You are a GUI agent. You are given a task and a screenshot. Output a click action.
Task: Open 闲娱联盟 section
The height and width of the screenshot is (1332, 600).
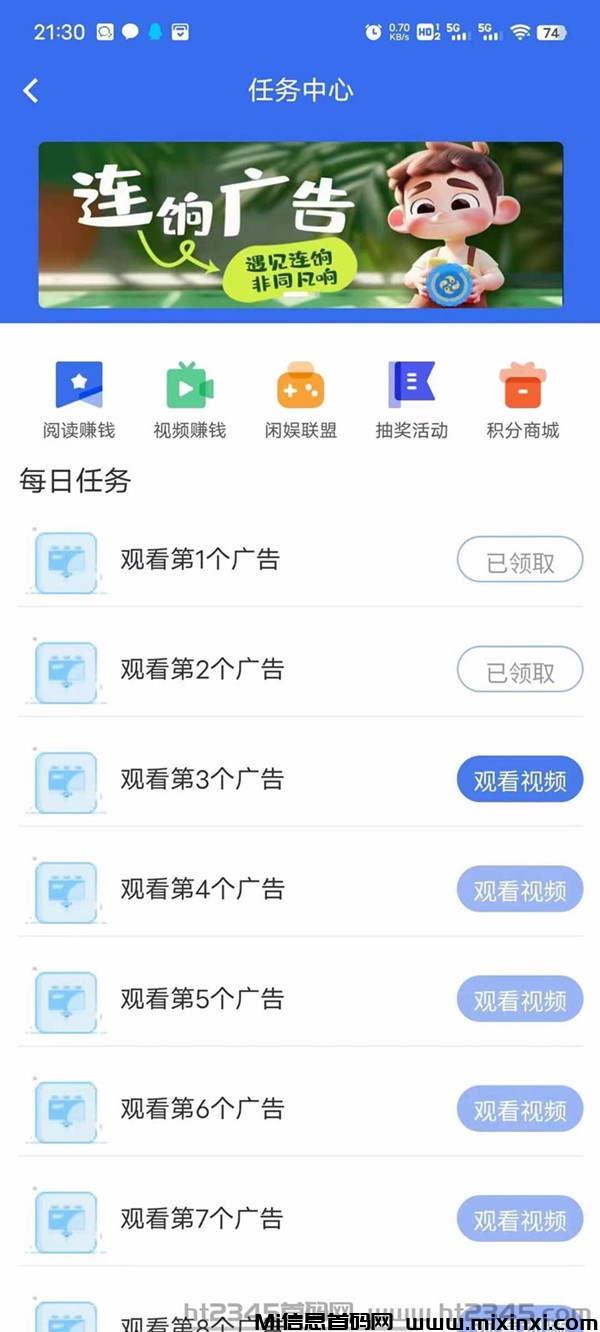click(301, 400)
